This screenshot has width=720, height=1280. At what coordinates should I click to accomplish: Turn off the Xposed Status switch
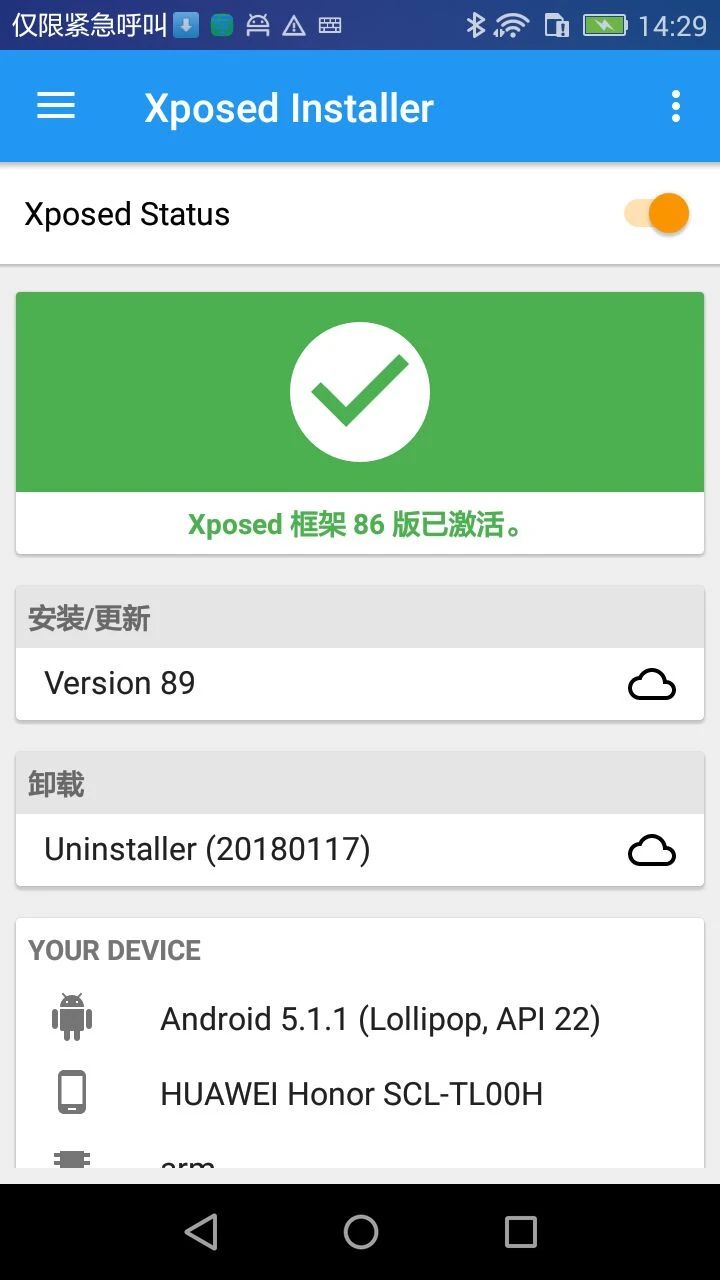pos(658,214)
